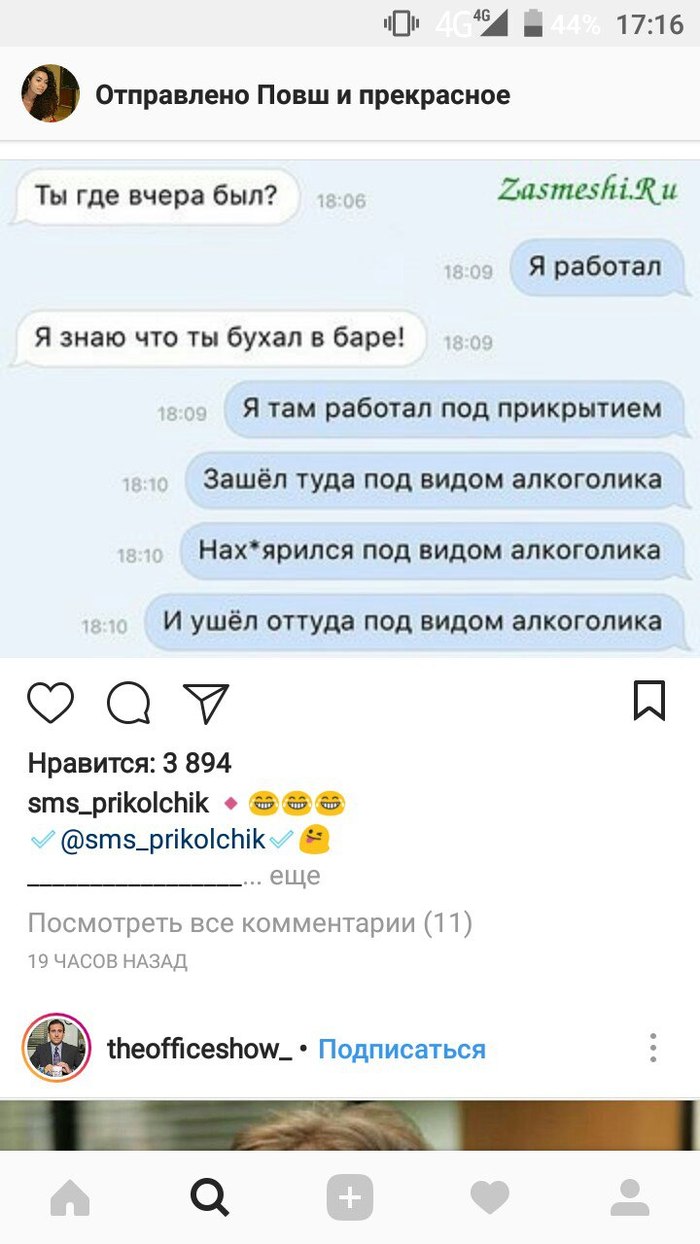Switch to the Search tab
Screen dimensions: 700x1244
click(209, 1197)
